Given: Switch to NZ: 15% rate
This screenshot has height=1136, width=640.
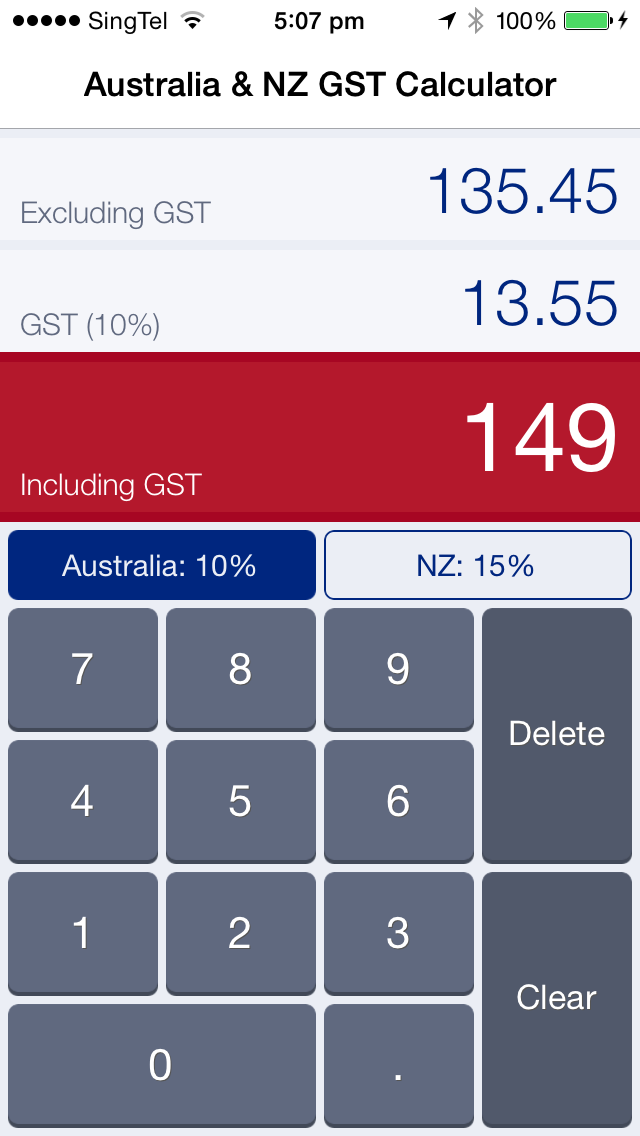Looking at the screenshot, I should tap(478, 565).
